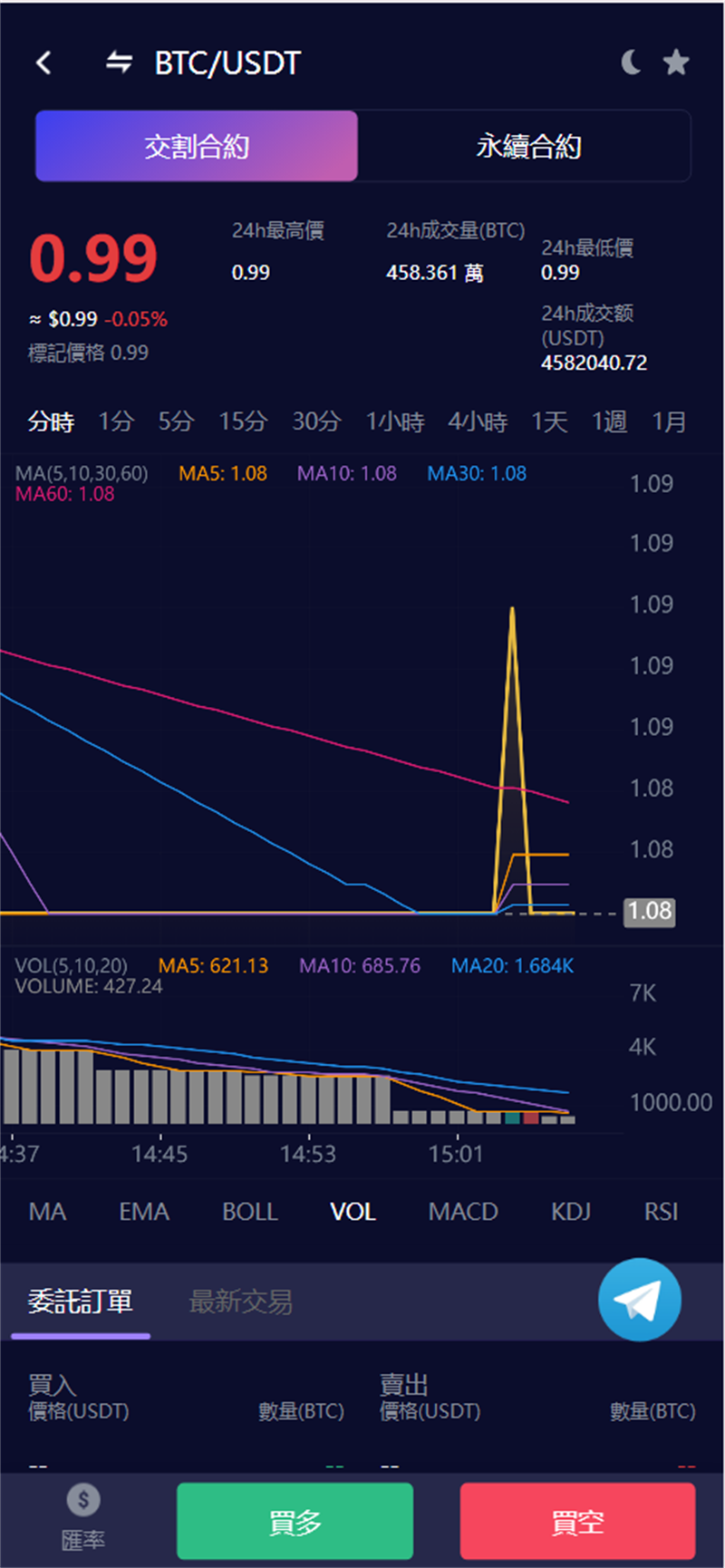Image resolution: width=725 pixels, height=1568 pixels.
Task: Open the trading pair switcher for BTC/USDT
Action: coord(119,63)
